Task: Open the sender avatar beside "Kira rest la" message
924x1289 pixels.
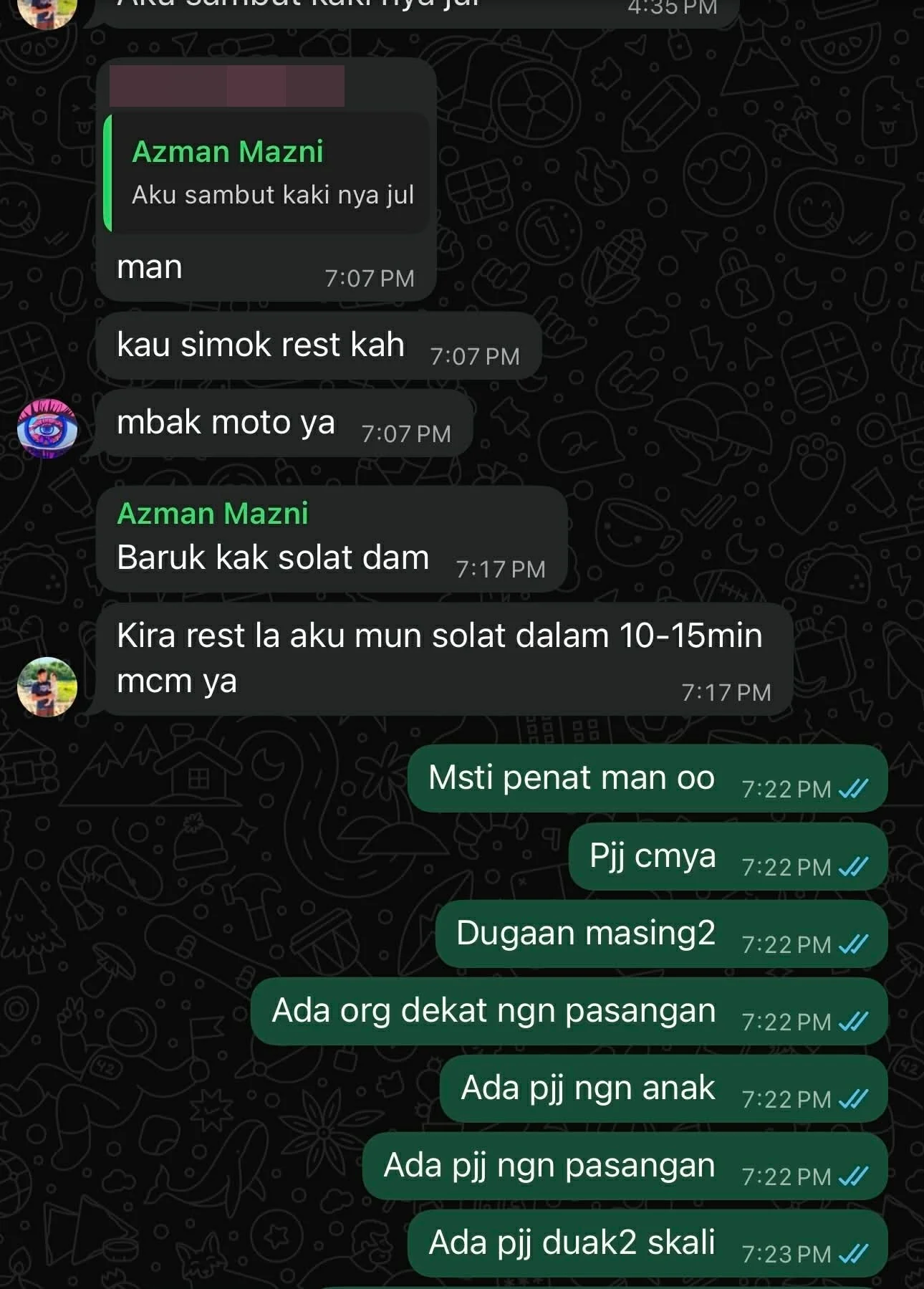Action: point(47,686)
